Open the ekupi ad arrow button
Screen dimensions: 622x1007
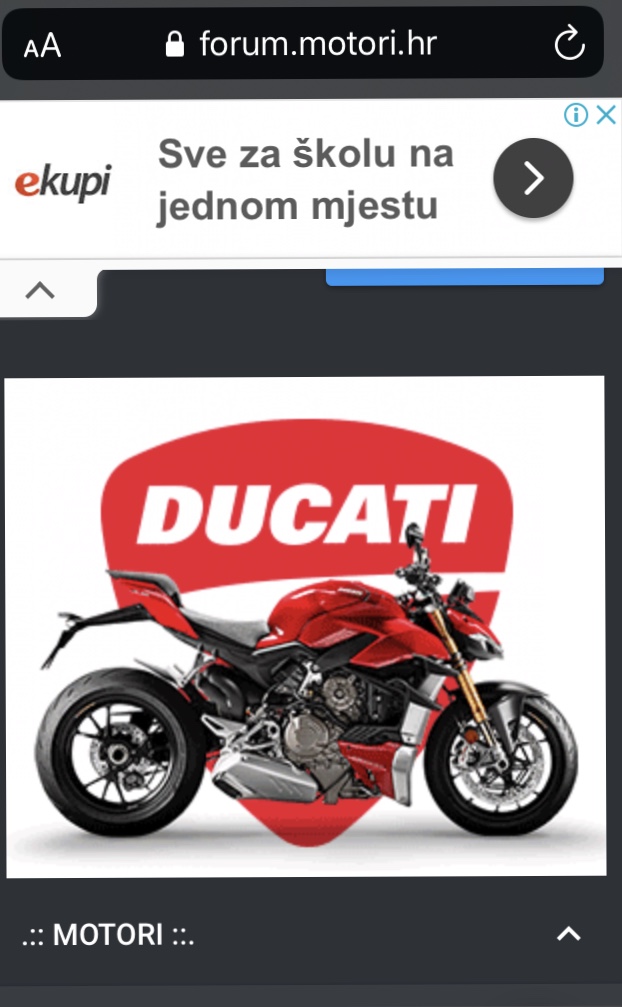533,178
